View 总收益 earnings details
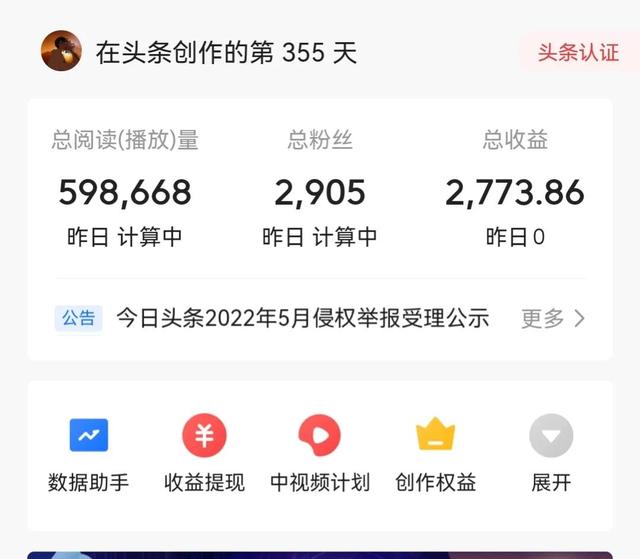This screenshot has height=559, width=640. point(515,190)
